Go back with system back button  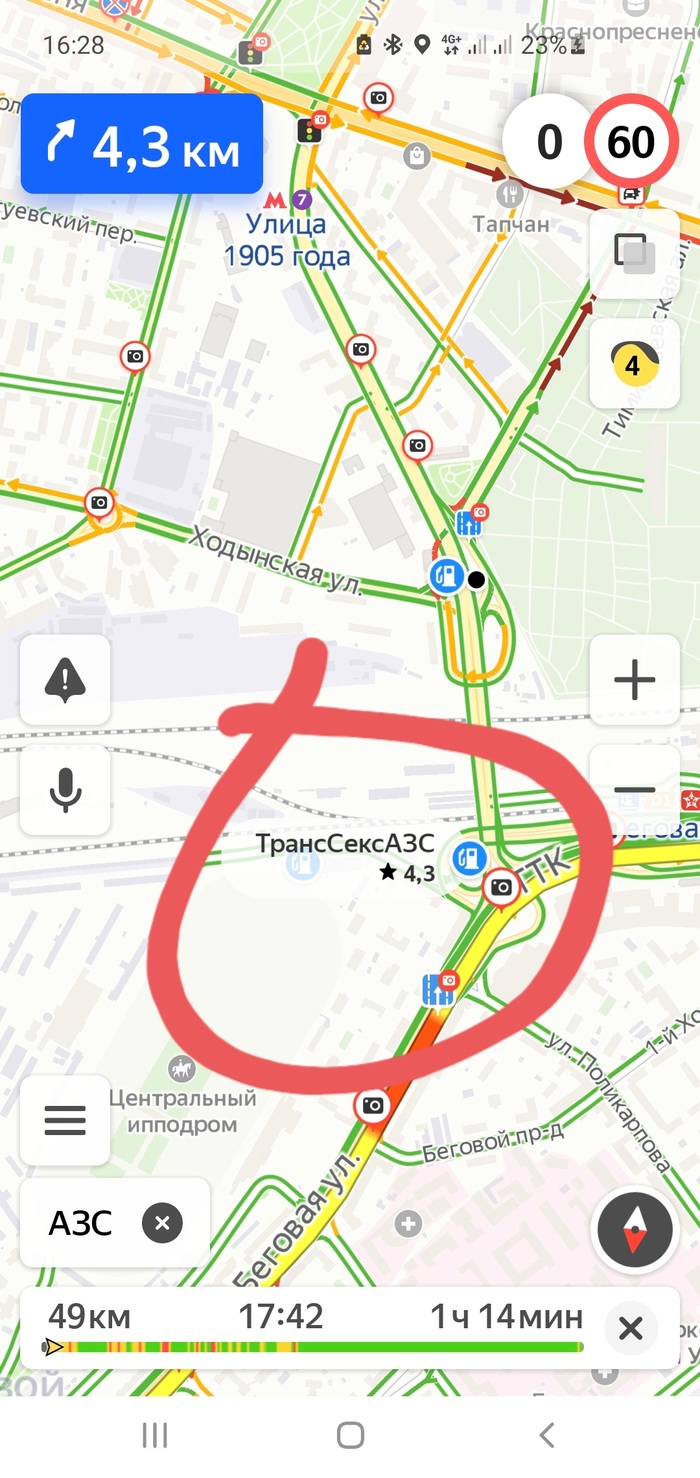(546, 1436)
